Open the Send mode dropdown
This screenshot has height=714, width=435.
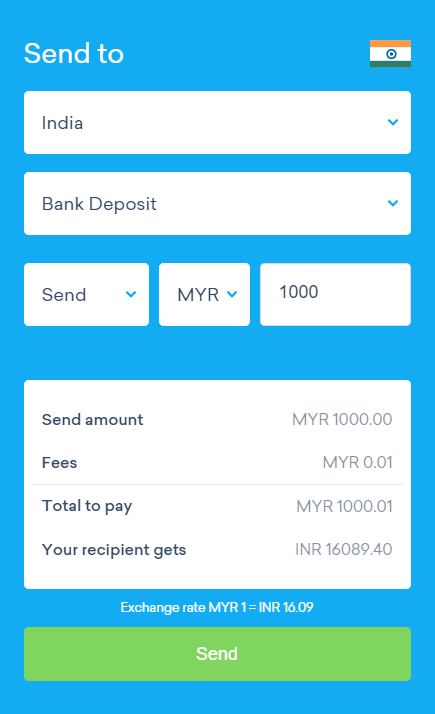tap(87, 295)
